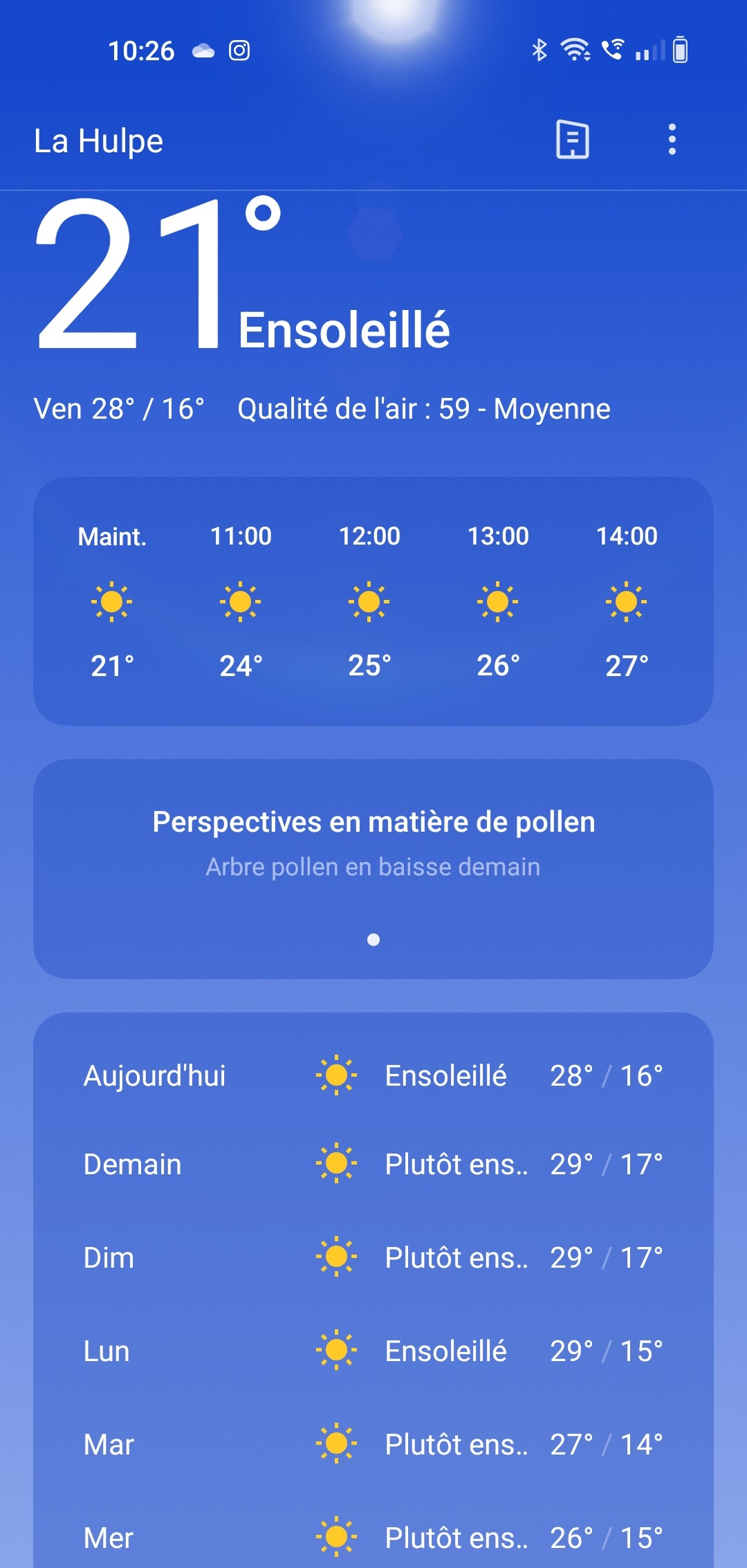Open the three-dot overflow menu
Viewport: 747px width, 1568px height.
tap(672, 140)
